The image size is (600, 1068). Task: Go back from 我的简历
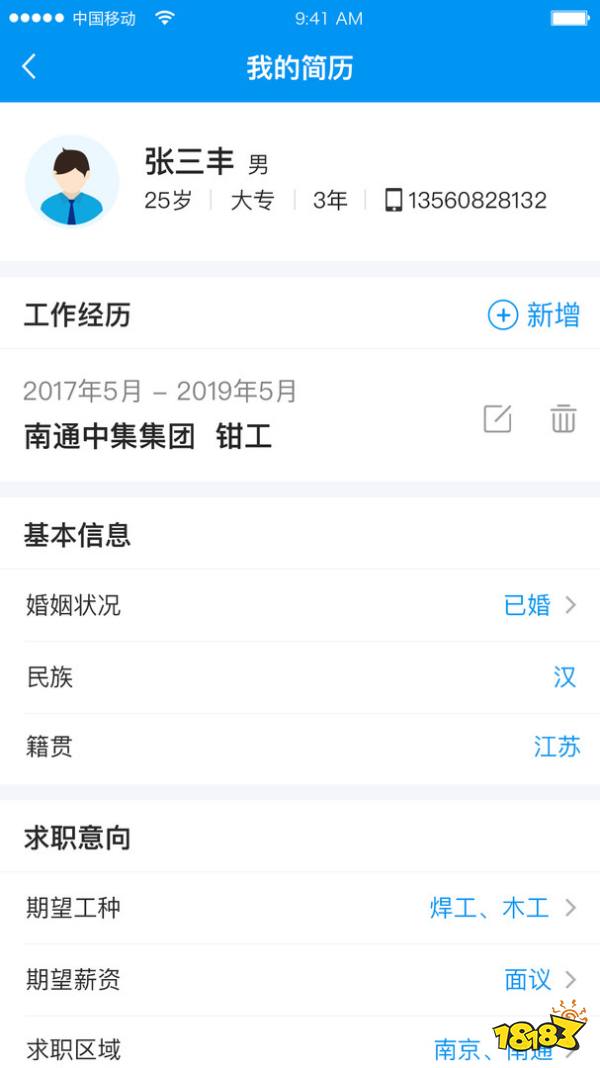click(x=29, y=67)
